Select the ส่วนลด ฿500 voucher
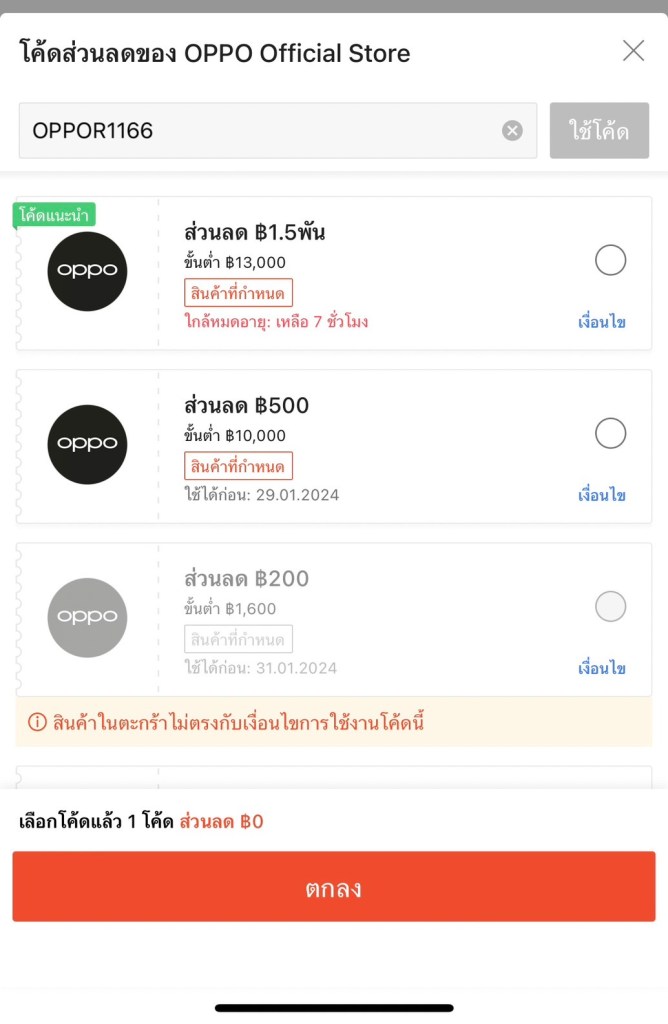Screen dimensions: 668x1024 click(610, 434)
